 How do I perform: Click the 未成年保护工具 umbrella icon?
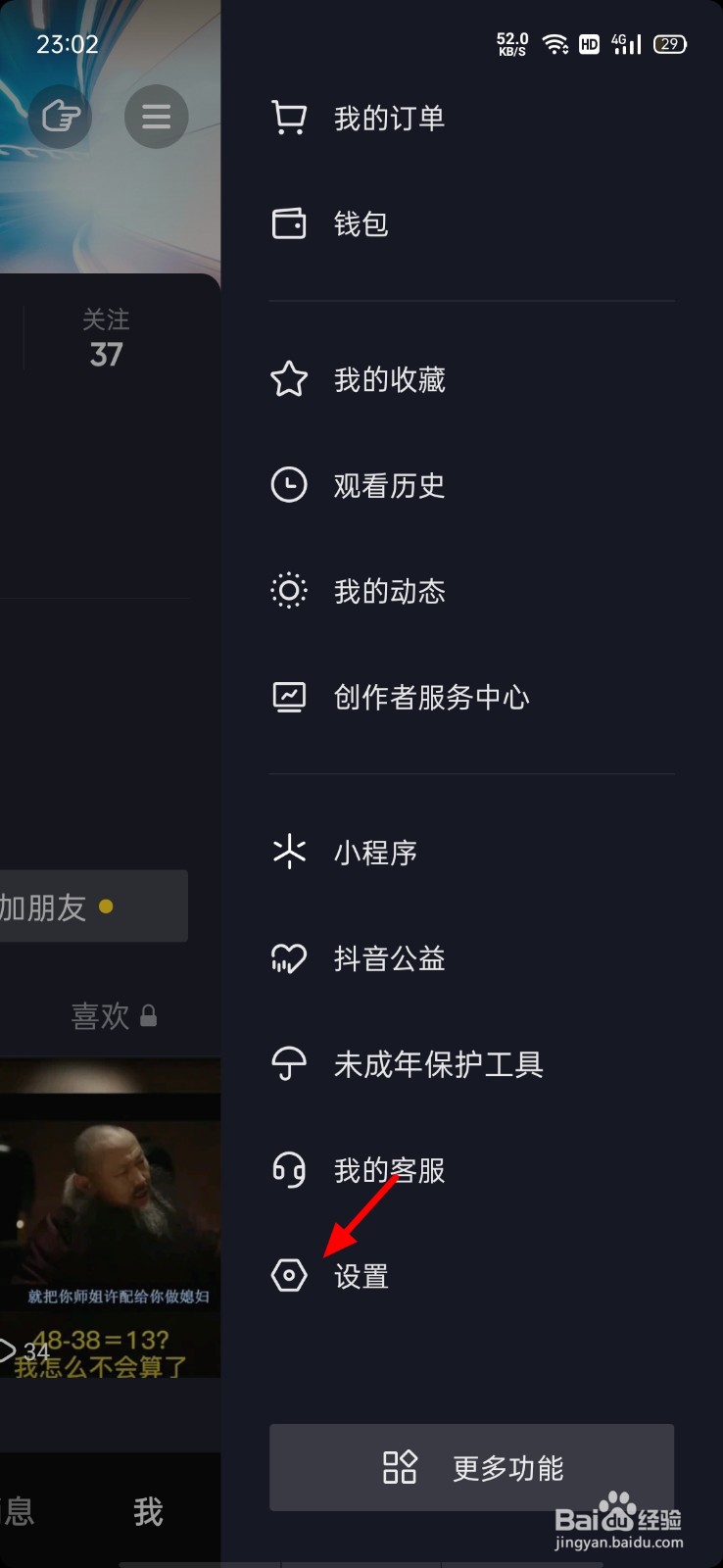tap(289, 1063)
